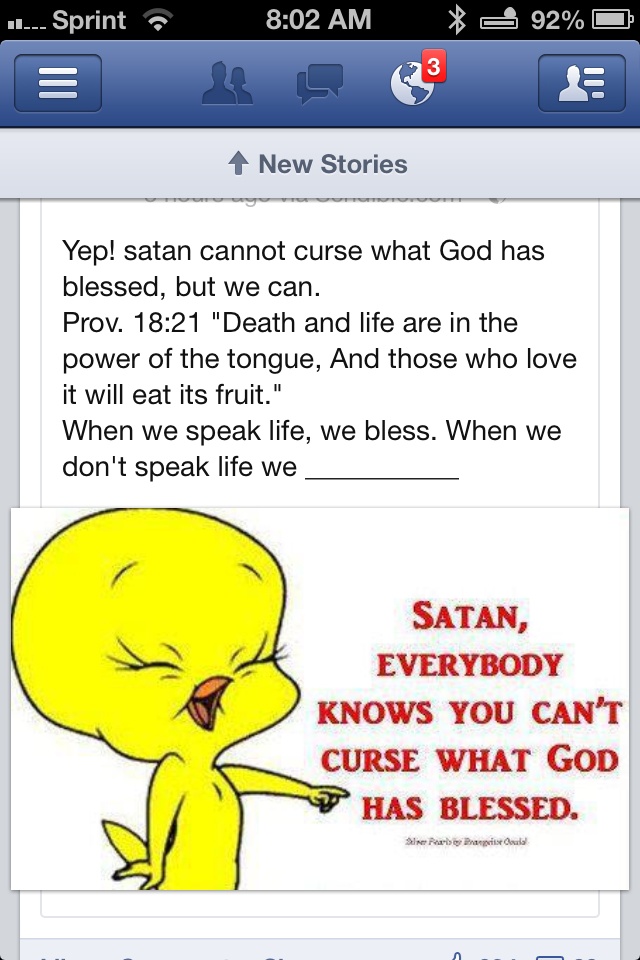The image size is (640, 960).
Task: Open the Satan quote picture in the post
Action: [320, 699]
